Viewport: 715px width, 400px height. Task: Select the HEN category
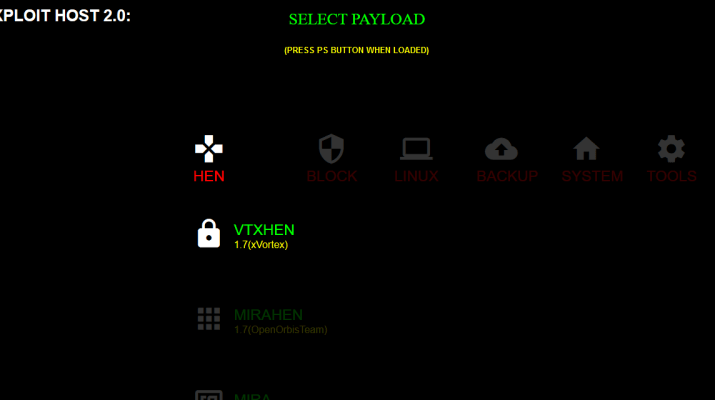point(208,159)
